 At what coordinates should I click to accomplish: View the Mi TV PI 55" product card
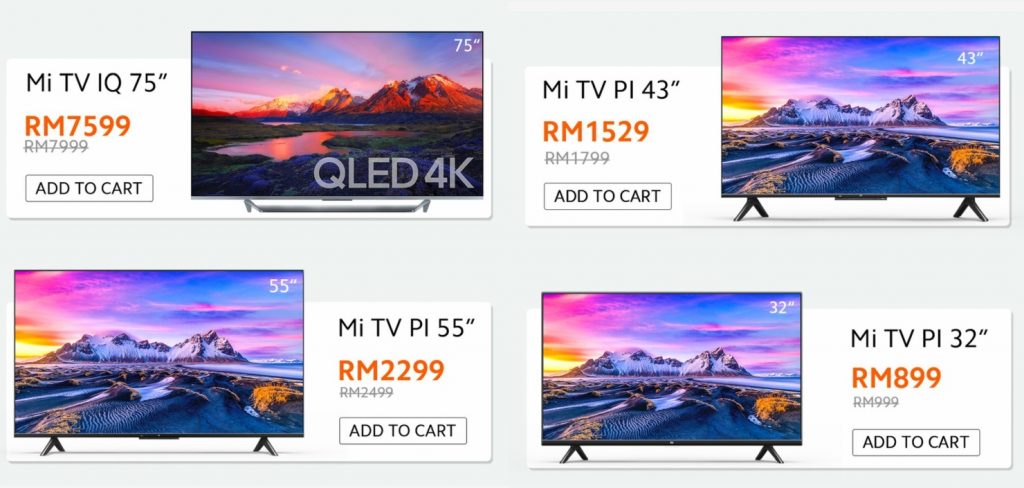click(x=158, y=353)
